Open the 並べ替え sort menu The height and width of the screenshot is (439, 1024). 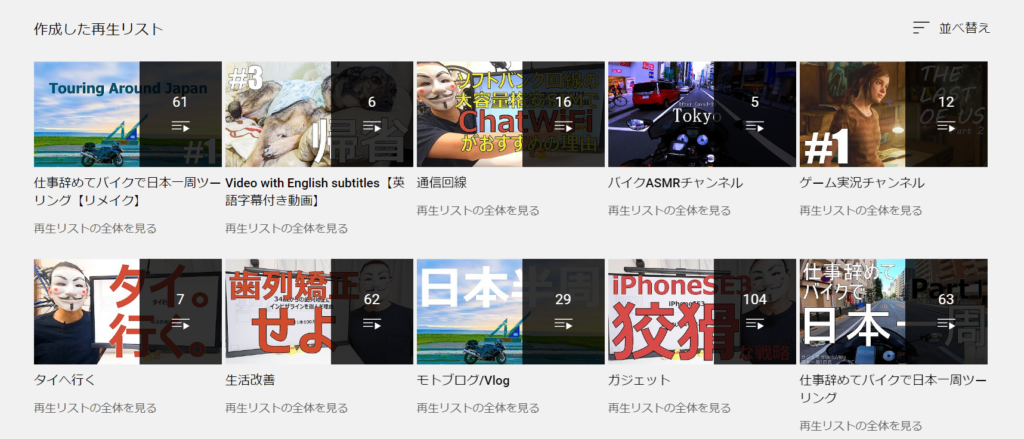[x=951, y=28]
